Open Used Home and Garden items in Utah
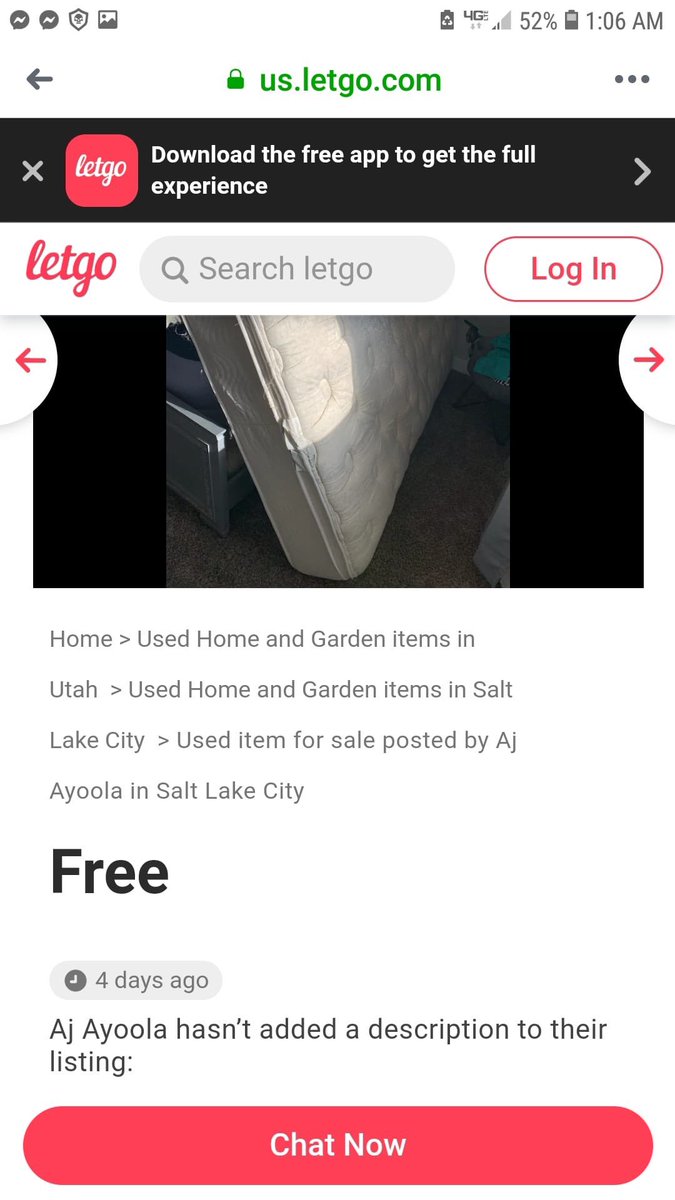This screenshot has height=1200, width=675. tap(305, 639)
